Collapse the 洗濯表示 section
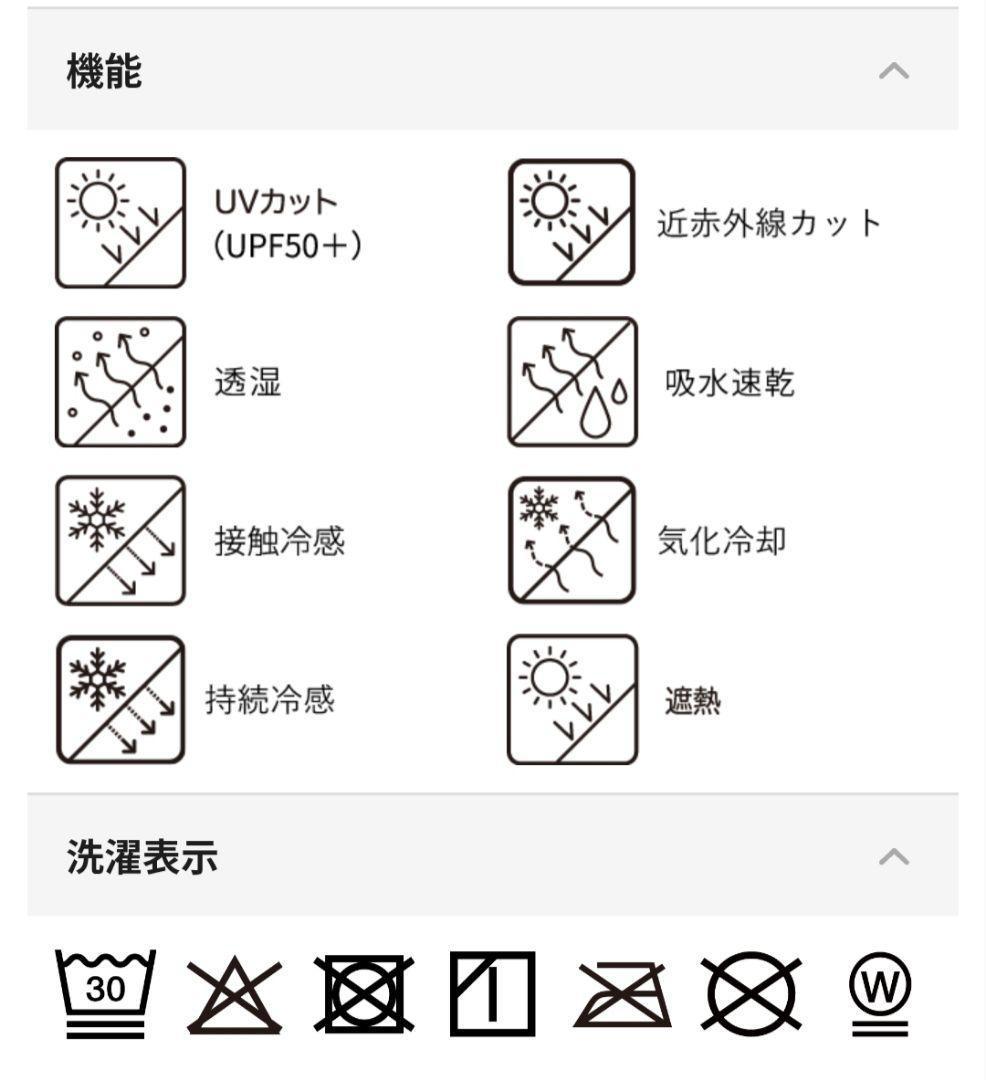 click(x=894, y=856)
